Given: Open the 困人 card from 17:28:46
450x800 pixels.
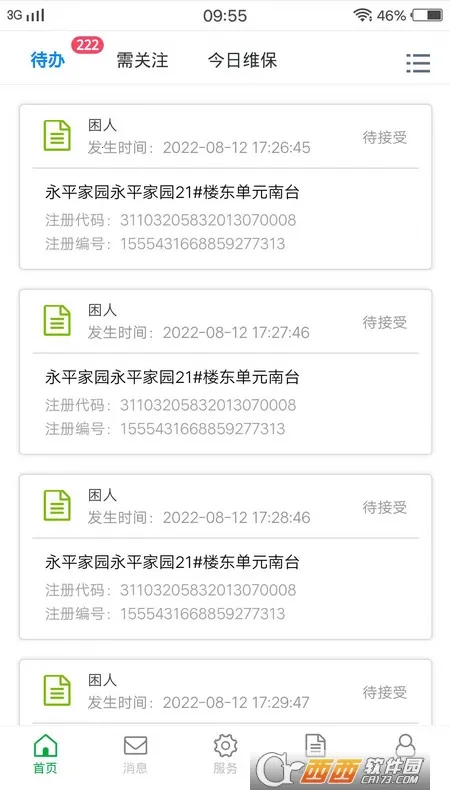Looking at the screenshot, I should [226, 557].
